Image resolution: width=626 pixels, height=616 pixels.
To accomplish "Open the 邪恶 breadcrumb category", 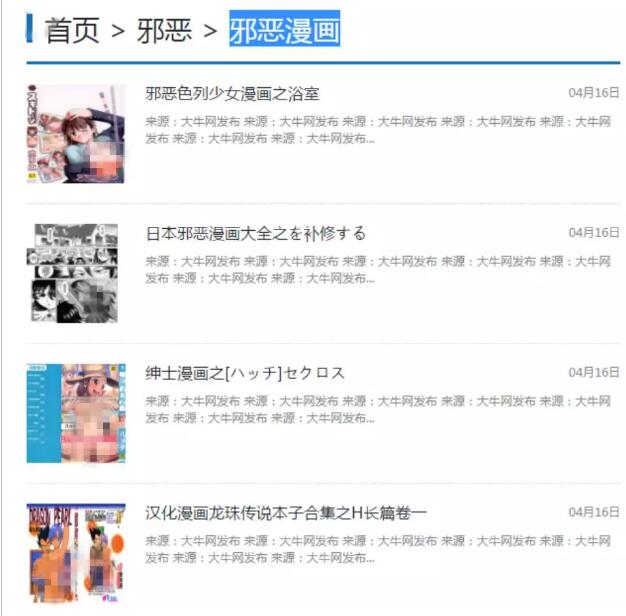I will 164,30.
